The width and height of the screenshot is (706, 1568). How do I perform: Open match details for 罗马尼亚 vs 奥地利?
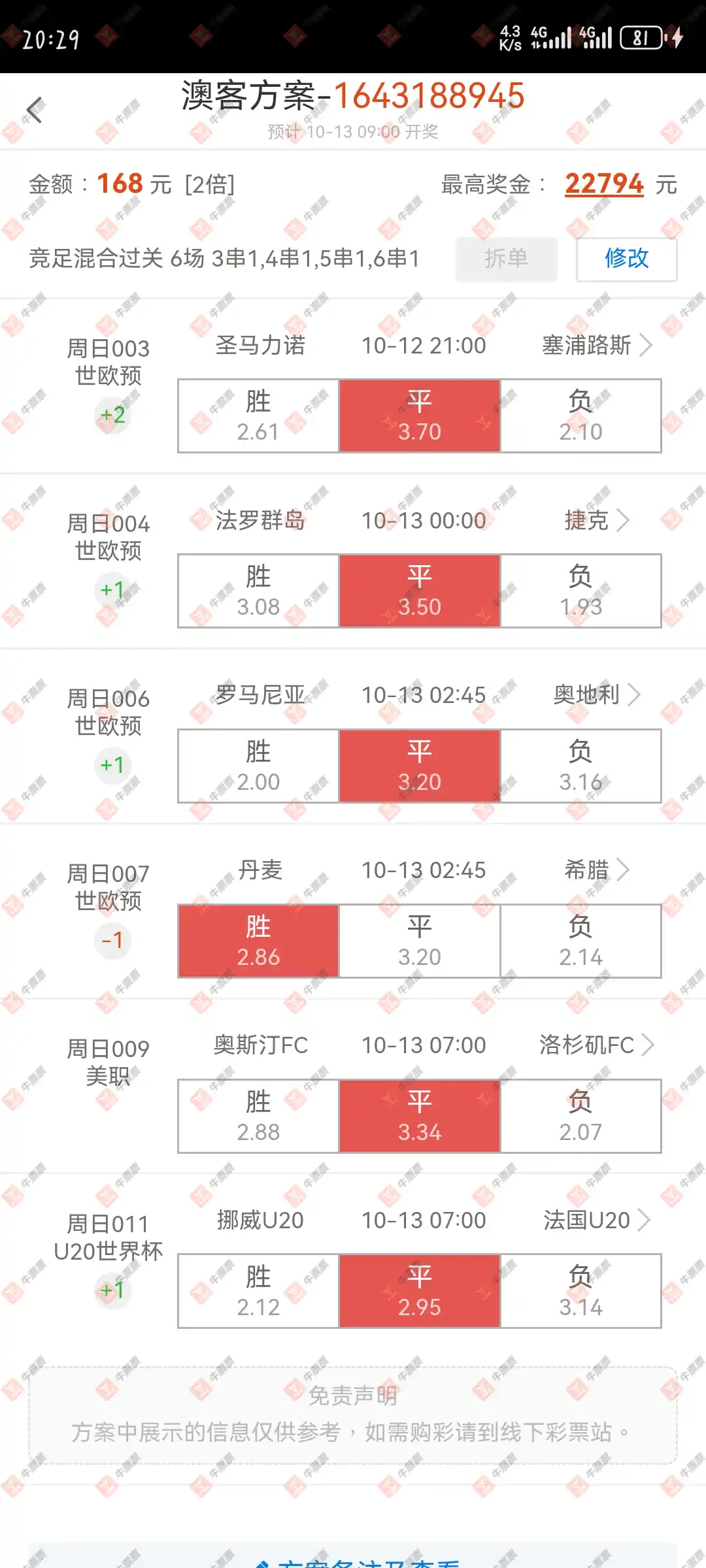click(x=633, y=694)
